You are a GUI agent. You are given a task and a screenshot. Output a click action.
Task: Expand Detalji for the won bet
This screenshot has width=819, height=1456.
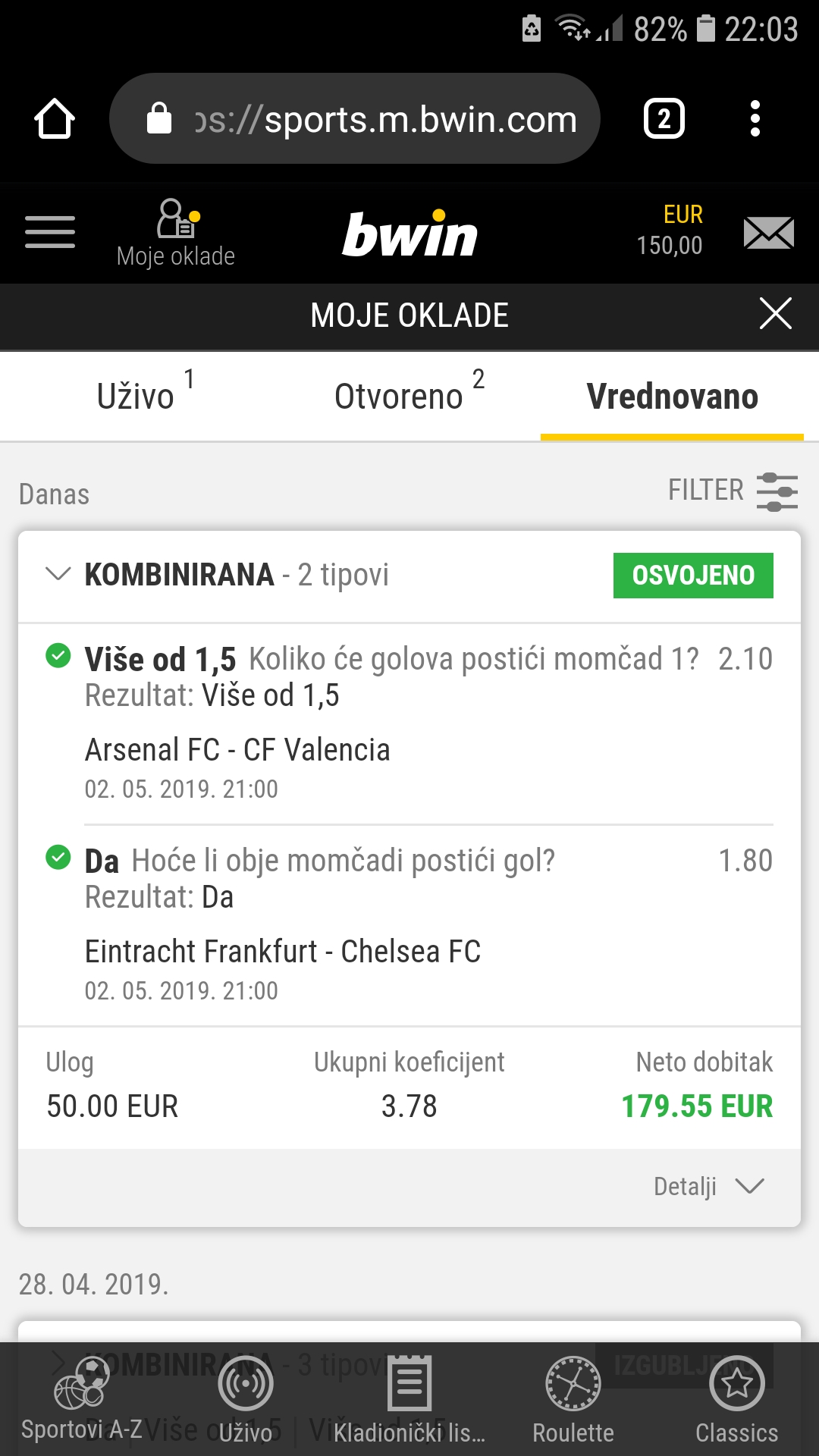point(710,1186)
